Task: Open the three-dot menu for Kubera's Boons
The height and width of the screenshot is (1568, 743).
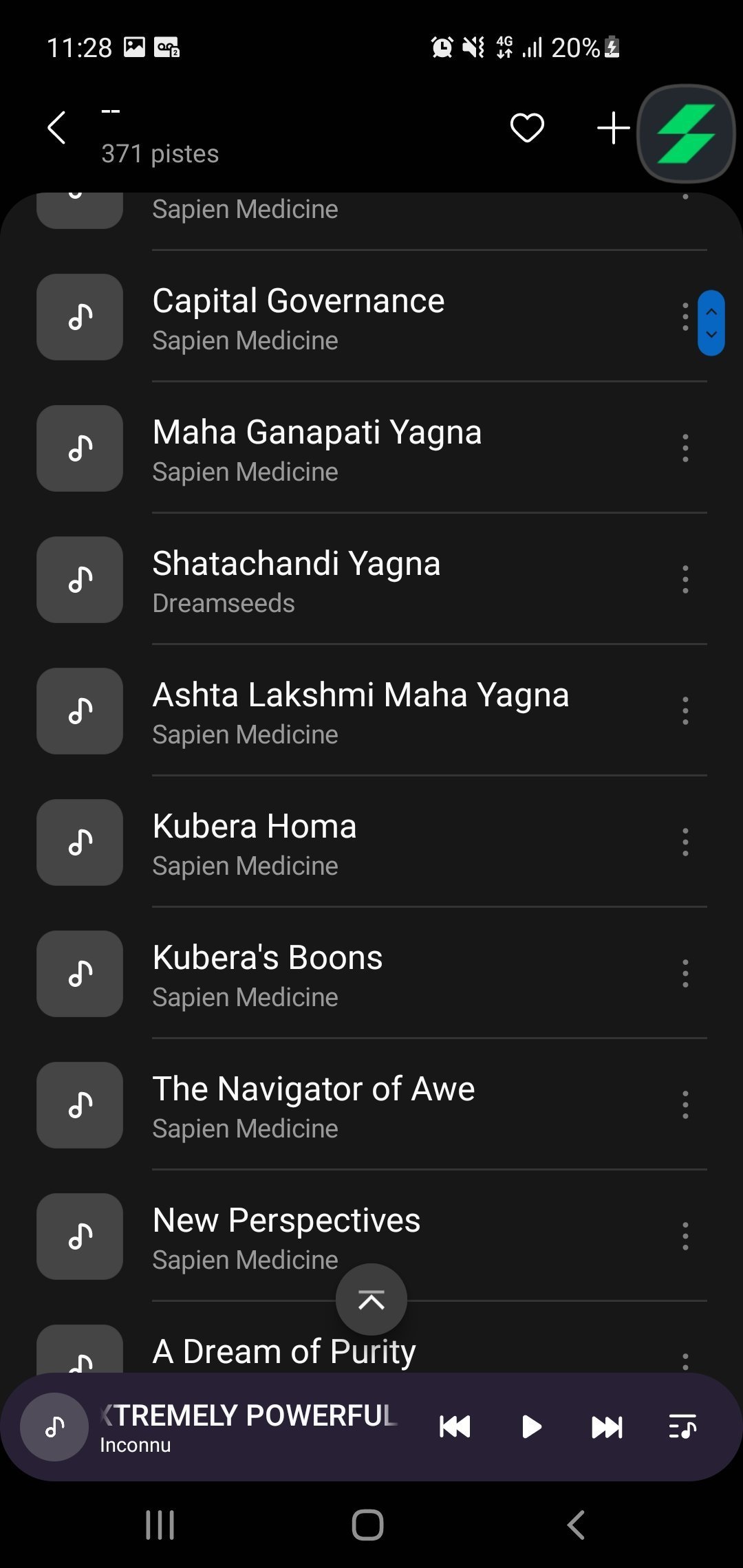Action: 685,974
